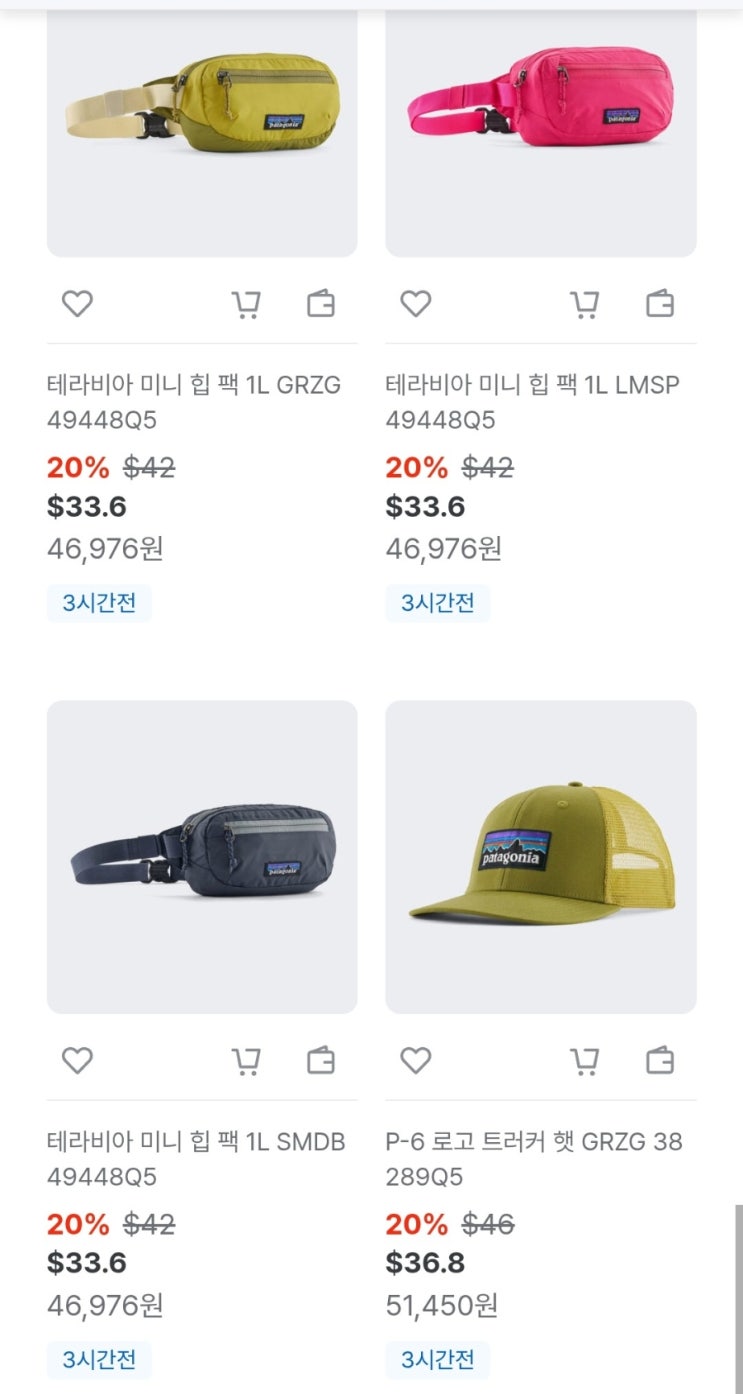This screenshot has width=743, height=1394.
Task: Tap wallet icon for LMSP mini hip pack
Action: [x=660, y=303]
